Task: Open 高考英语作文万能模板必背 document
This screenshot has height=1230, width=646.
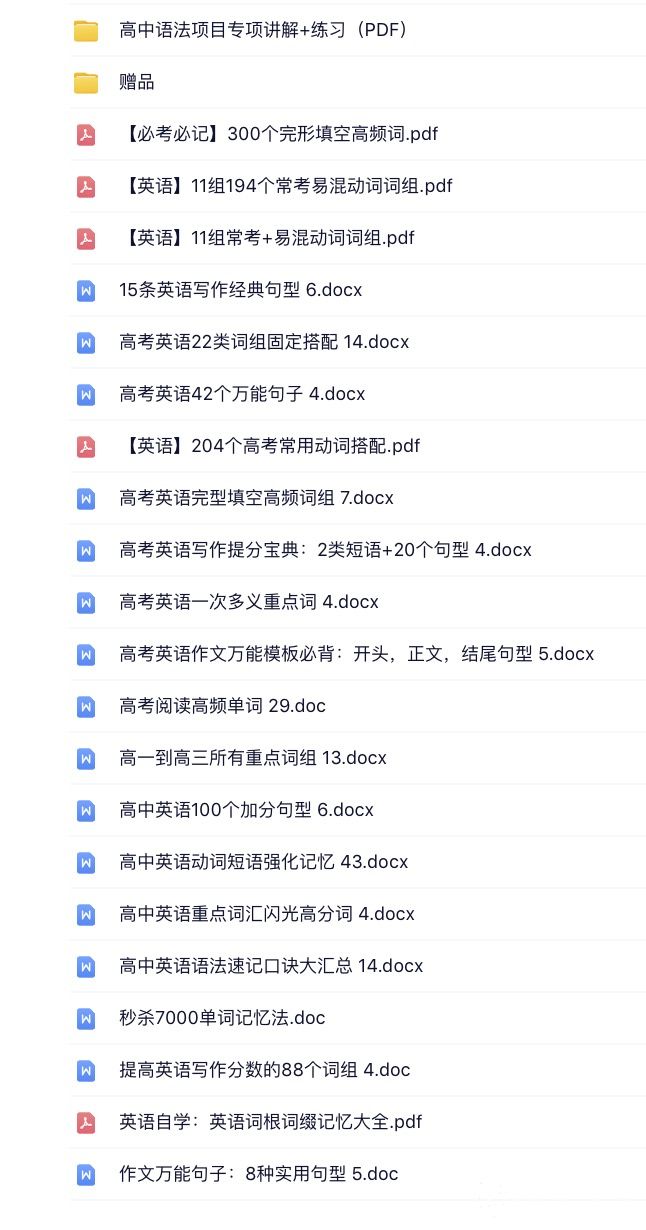Action: (x=356, y=654)
